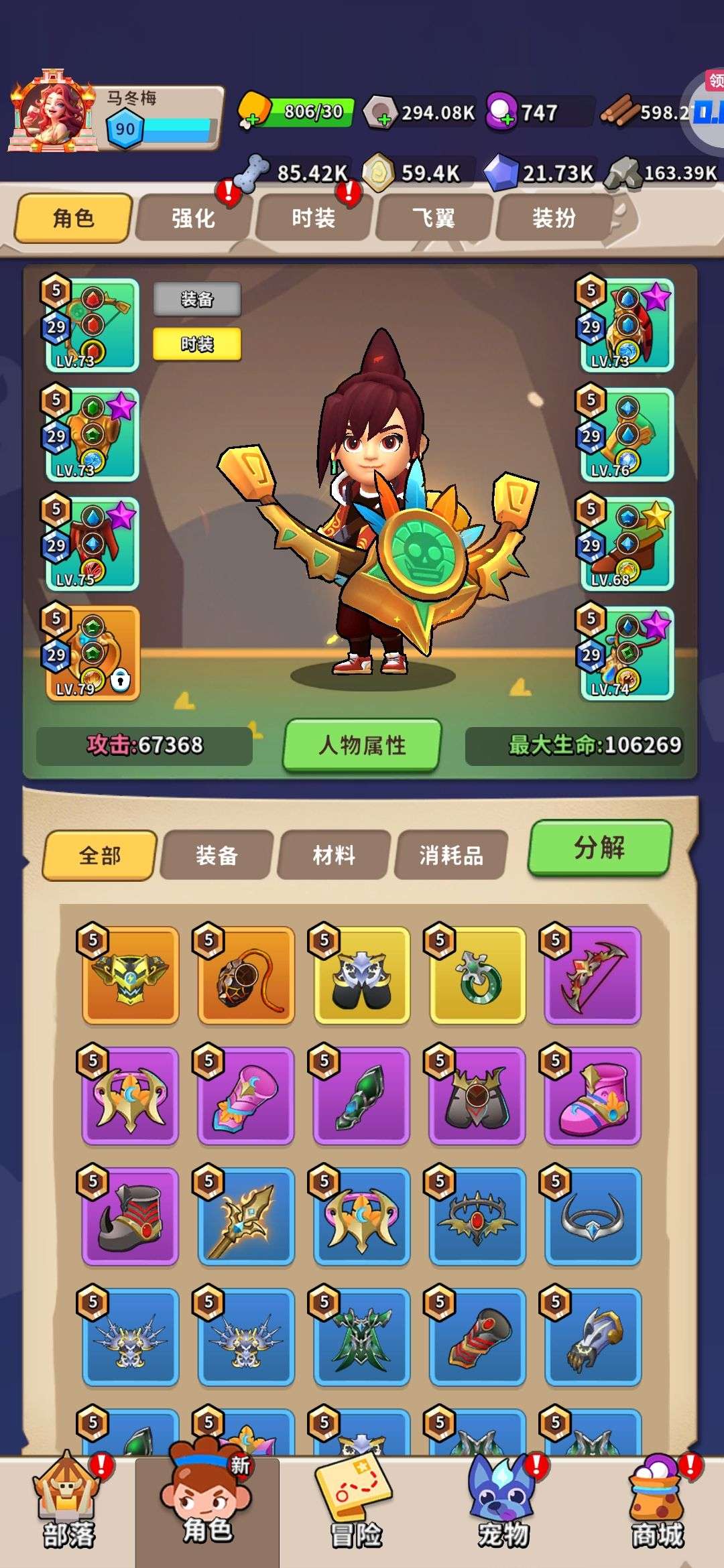The width and height of the screenshot is (724, 1568).
Task: Open the 时装 top tab
Action: (x=313, y=218)
